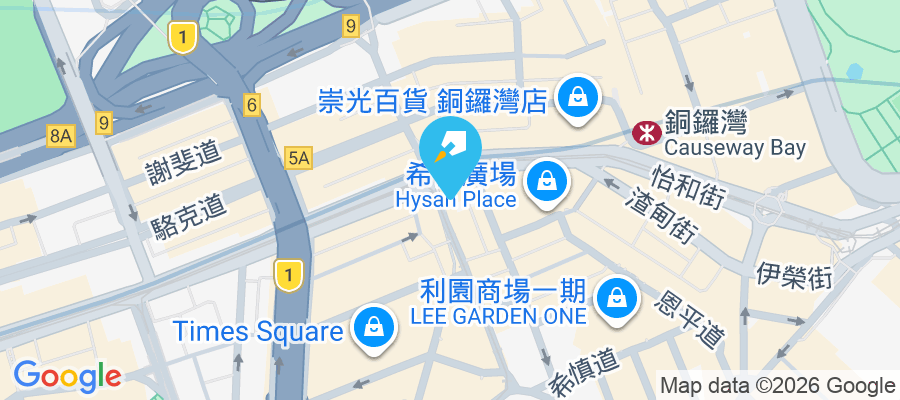Open the Times Square shopping marker
Screen dimensions: 900x400
point(372,327)
